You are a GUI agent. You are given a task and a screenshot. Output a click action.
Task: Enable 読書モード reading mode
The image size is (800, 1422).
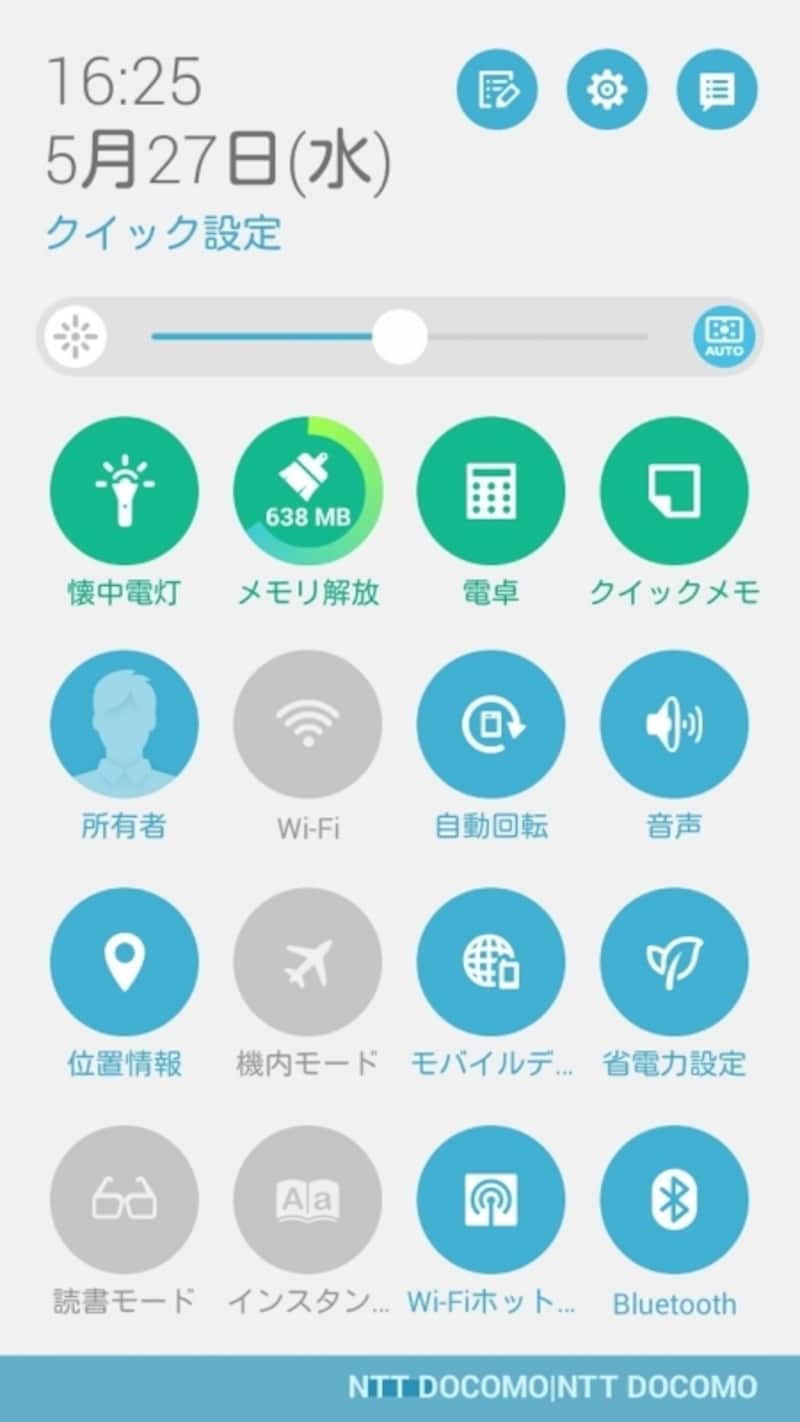click(124, 1200)
